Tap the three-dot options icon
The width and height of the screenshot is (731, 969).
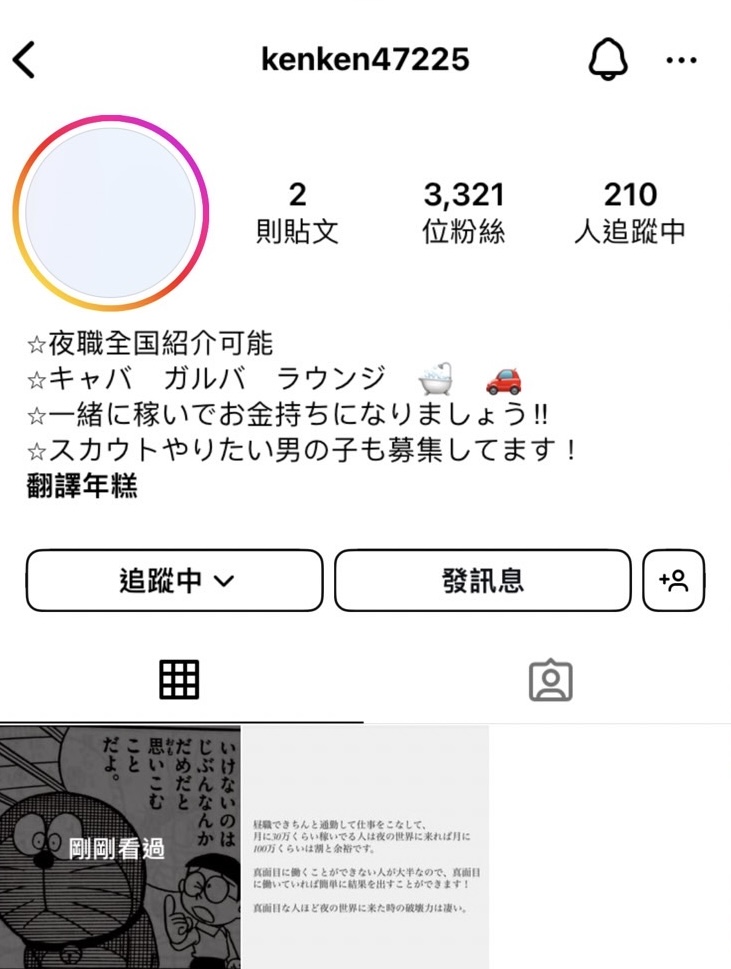click(683, 60)
